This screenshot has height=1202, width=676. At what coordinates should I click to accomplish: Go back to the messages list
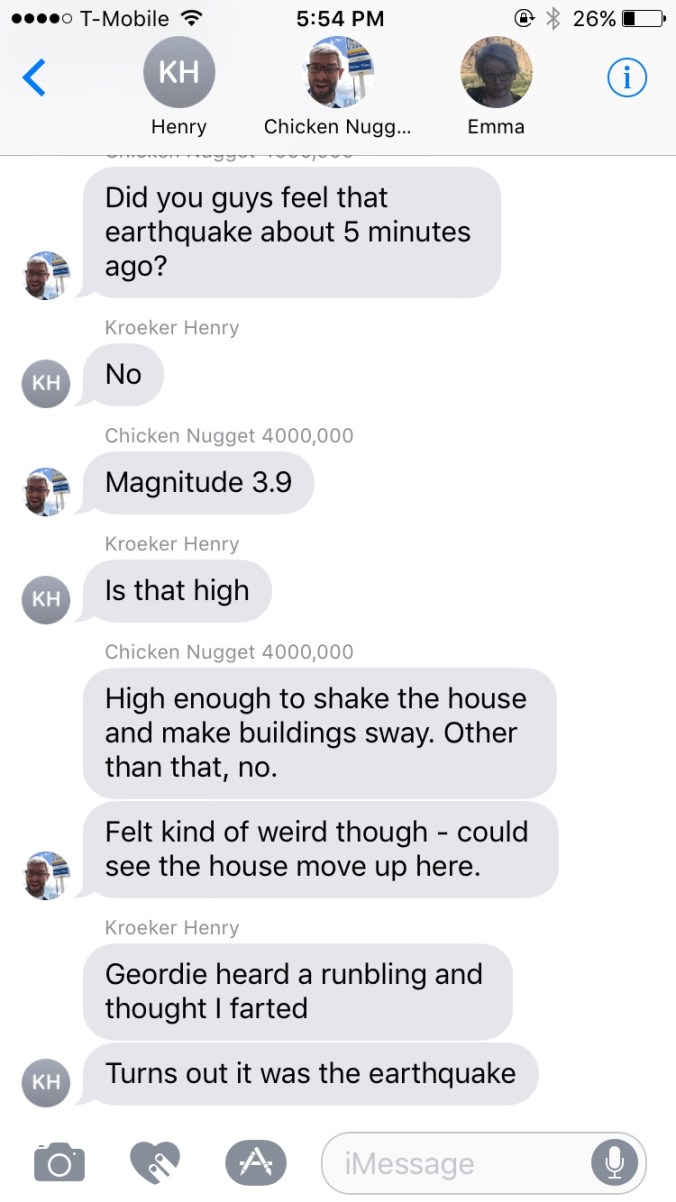34,77
